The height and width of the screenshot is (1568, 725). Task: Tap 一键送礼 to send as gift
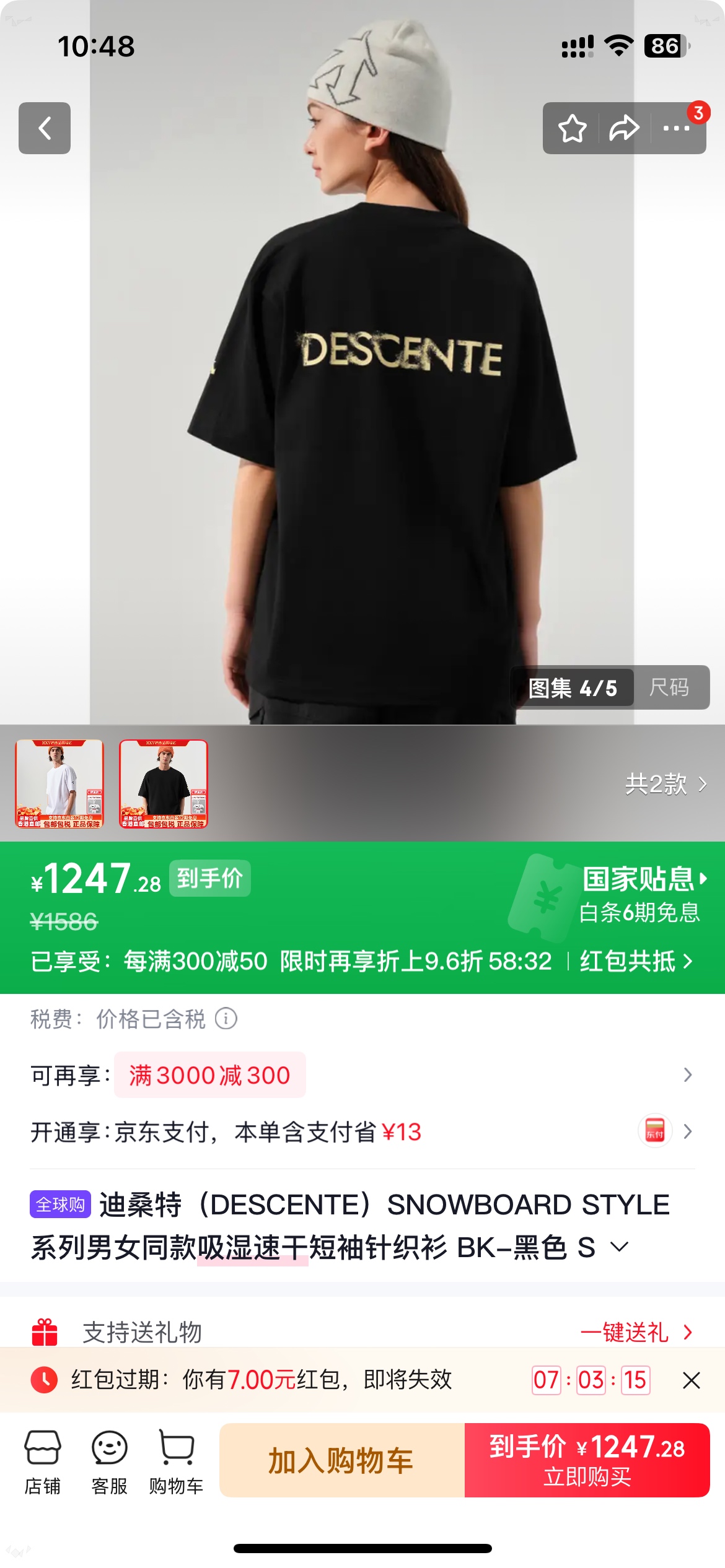pyautogui.click(x=636, y=1331)
